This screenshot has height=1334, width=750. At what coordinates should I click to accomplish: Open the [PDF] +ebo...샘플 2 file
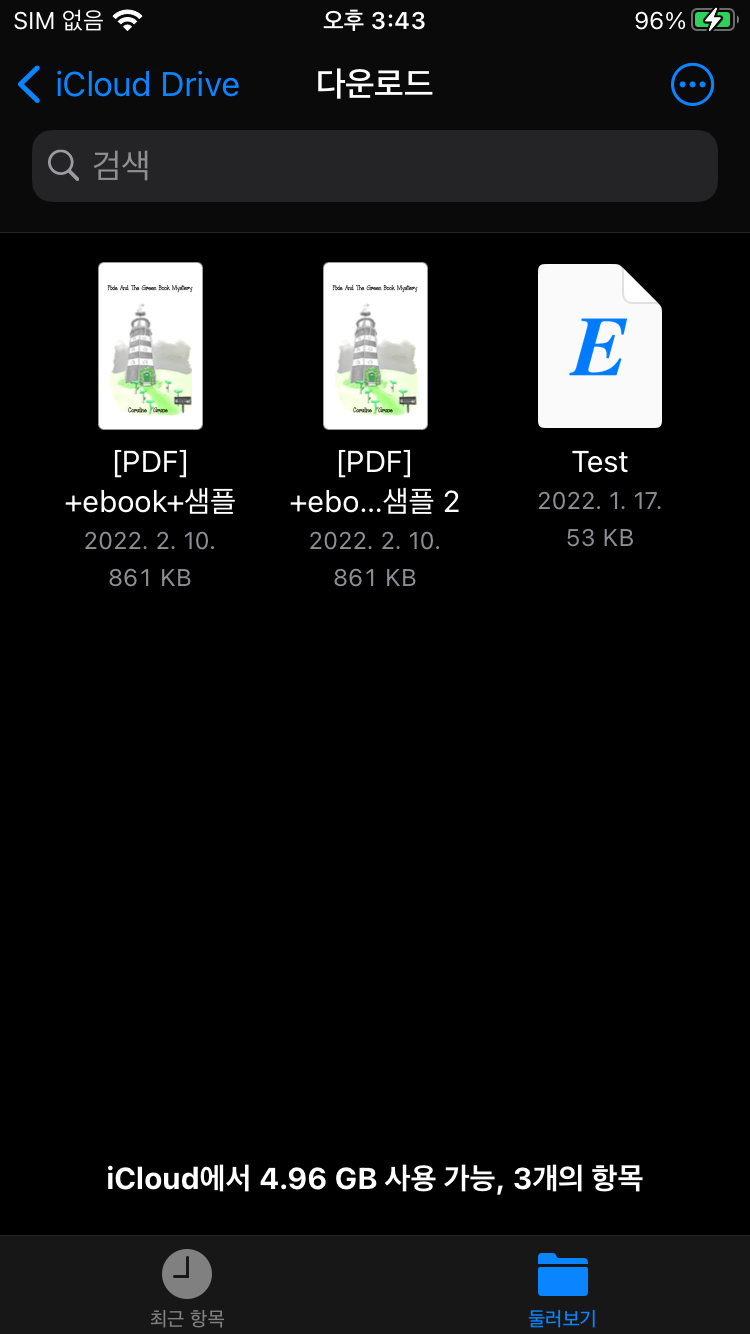click(375, 346)
